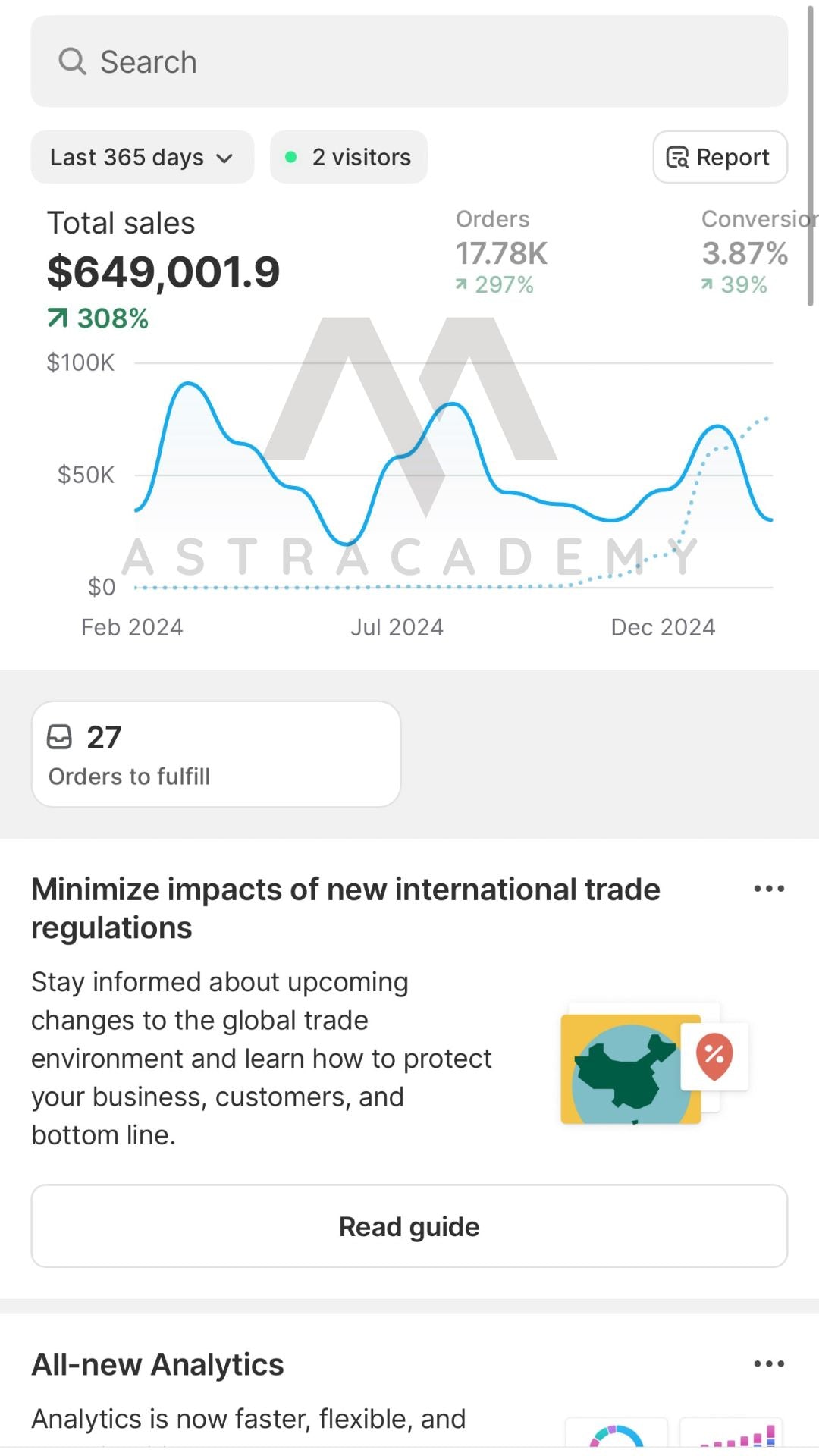This screenshot has width=819, height=1456.
Task: View Total sales details
Action: (x=163, y=270)
